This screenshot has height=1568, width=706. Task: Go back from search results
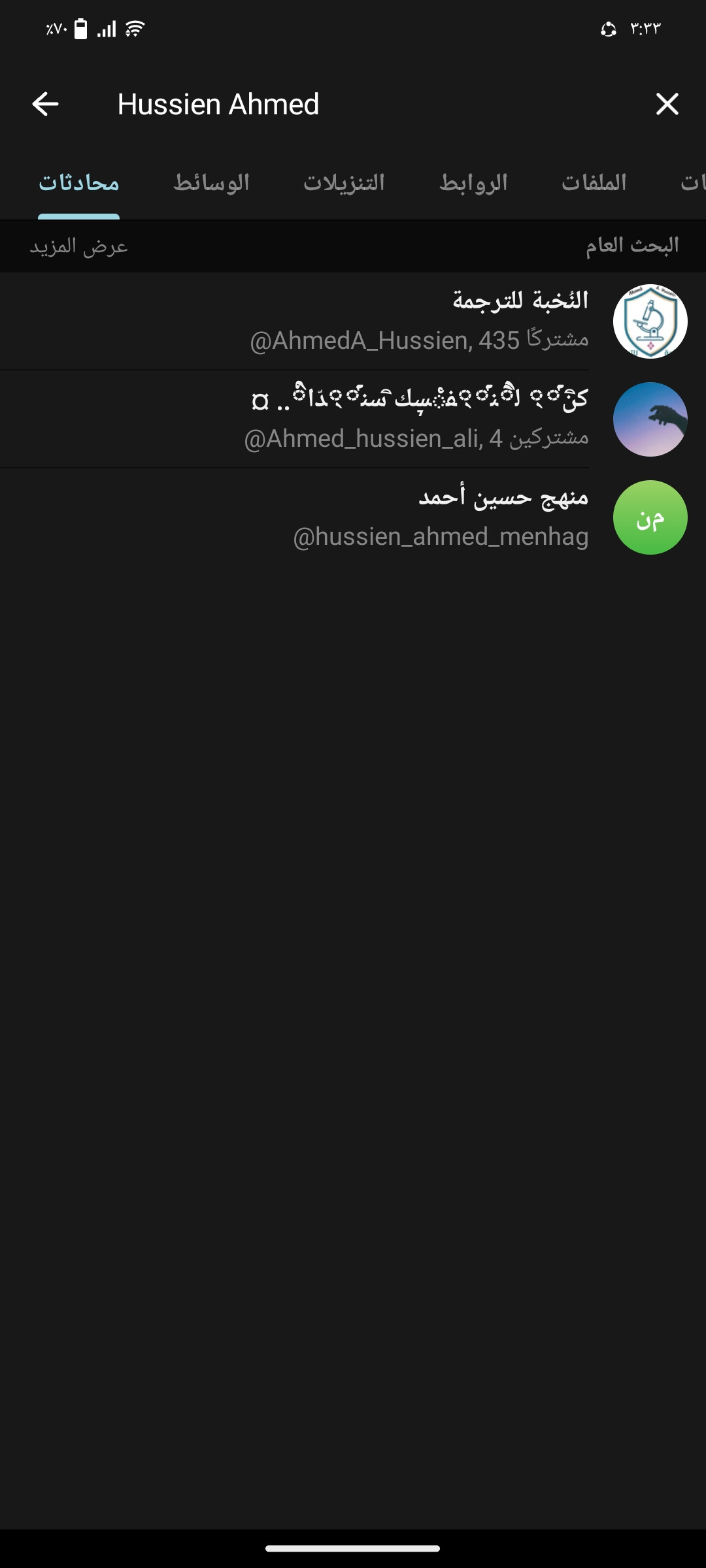(x=45, y=104)
